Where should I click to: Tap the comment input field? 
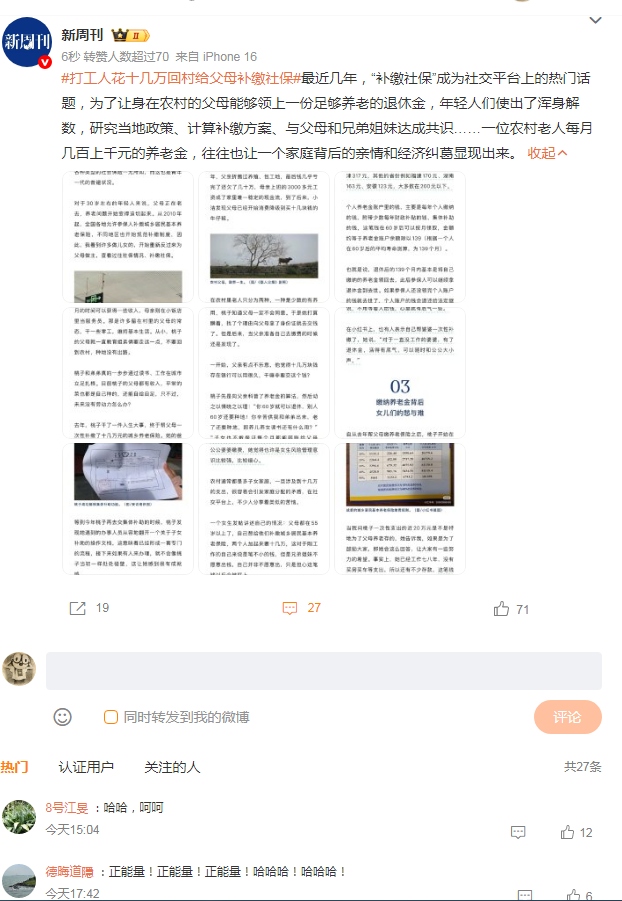tap(323, 671)
